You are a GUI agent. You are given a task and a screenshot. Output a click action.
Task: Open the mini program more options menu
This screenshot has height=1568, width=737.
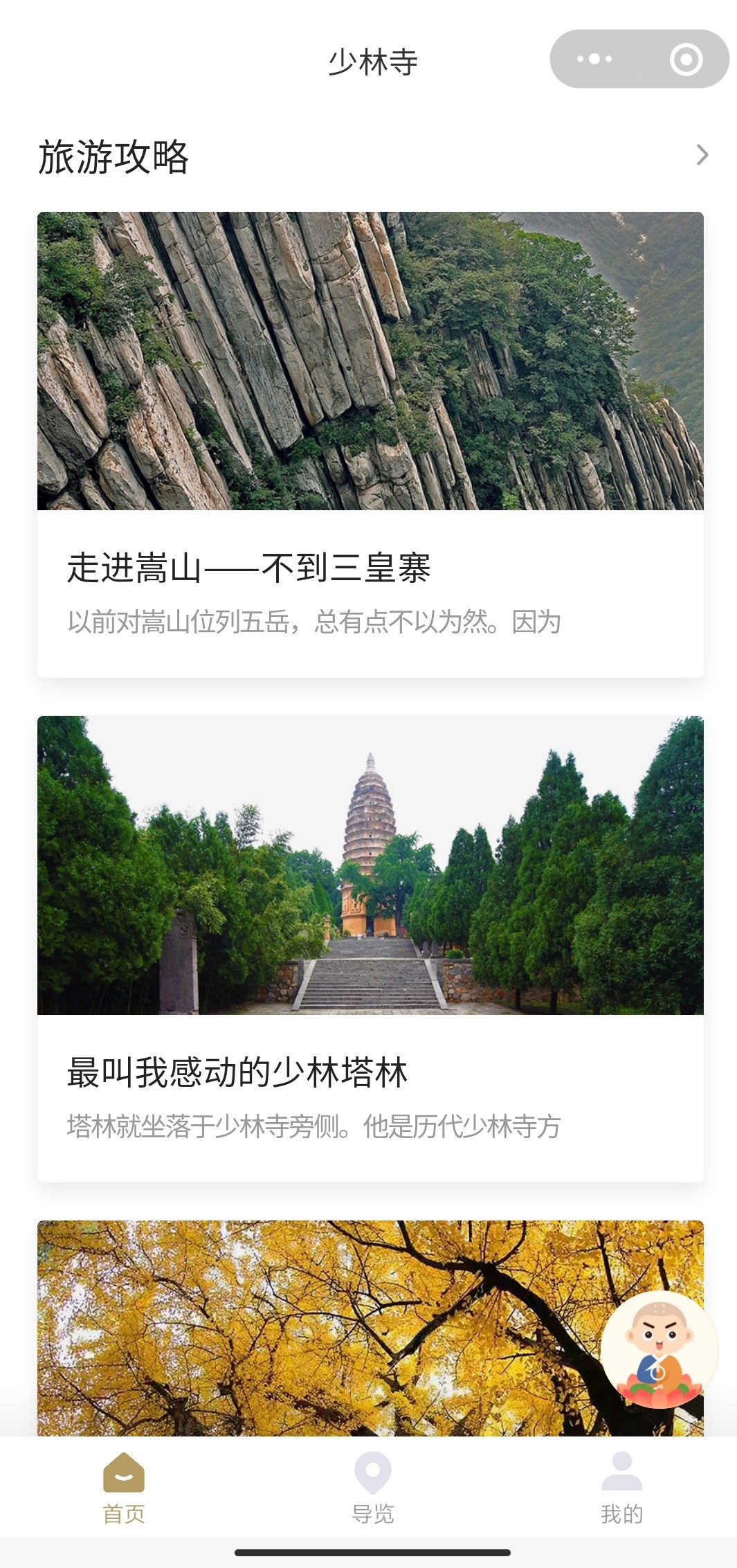click(x=594, y=60)
